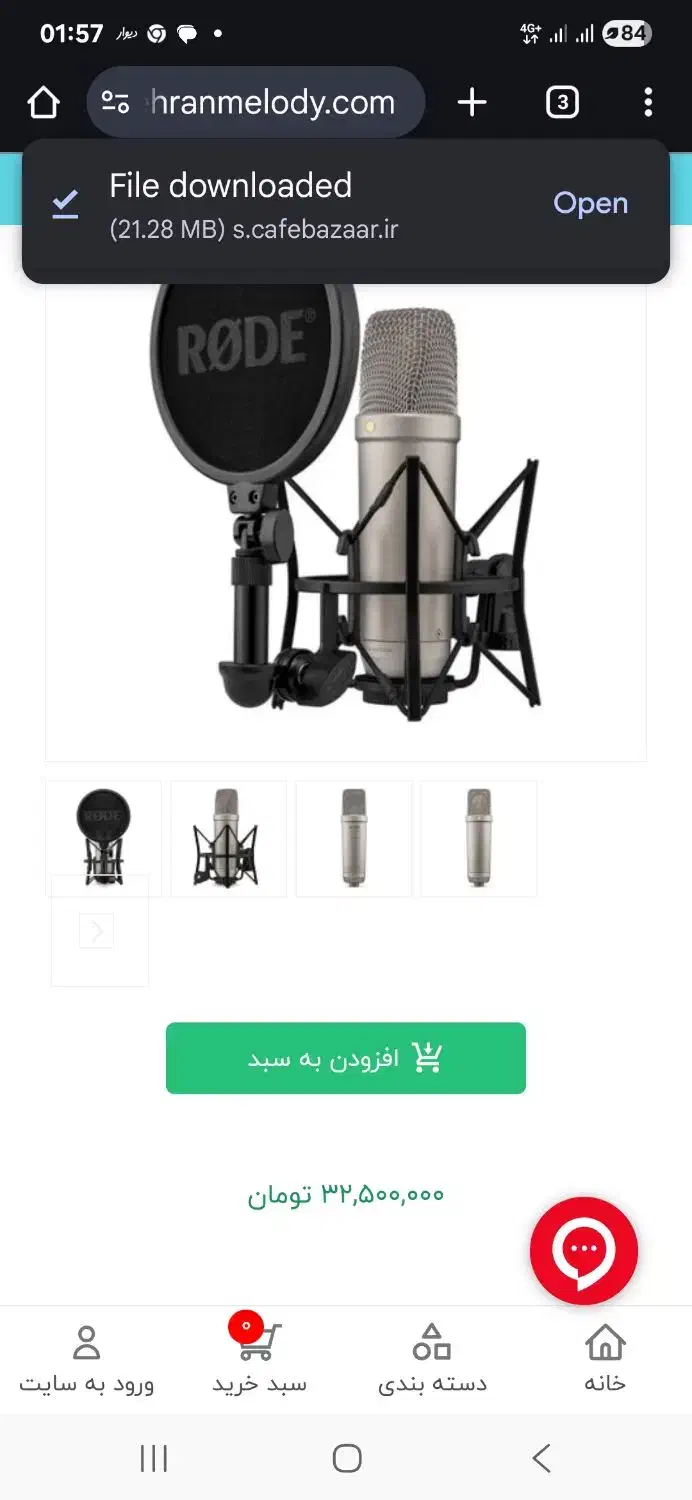692x1500 pixels.
Task: Go back using the system back button
Action: click(541, 1458)
